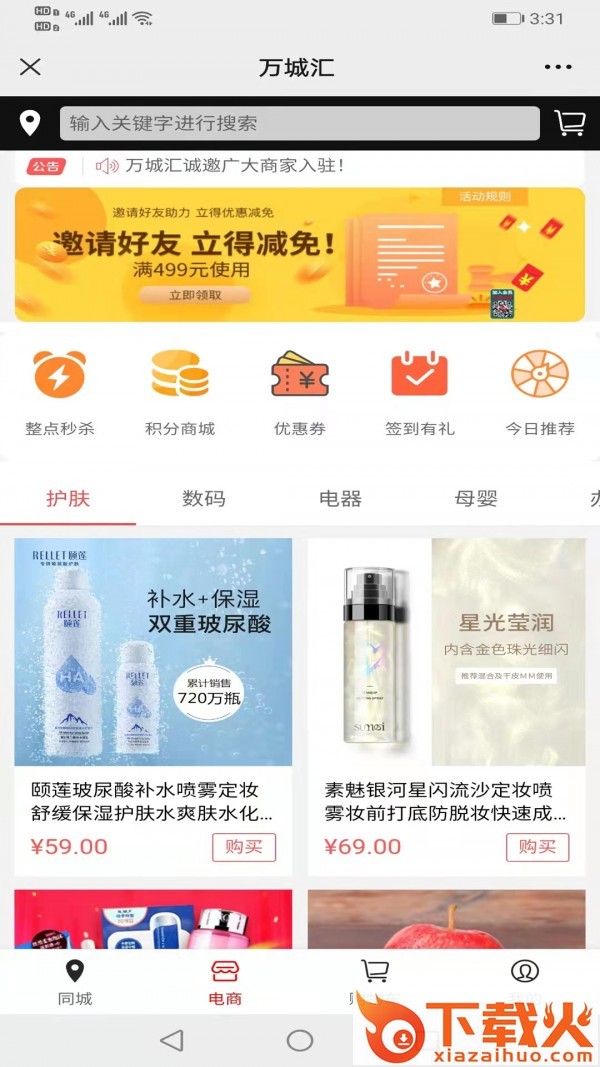Buy the ¥59.00 颐莲 spray
This screenshot has height=1067, width=600.
243,846
